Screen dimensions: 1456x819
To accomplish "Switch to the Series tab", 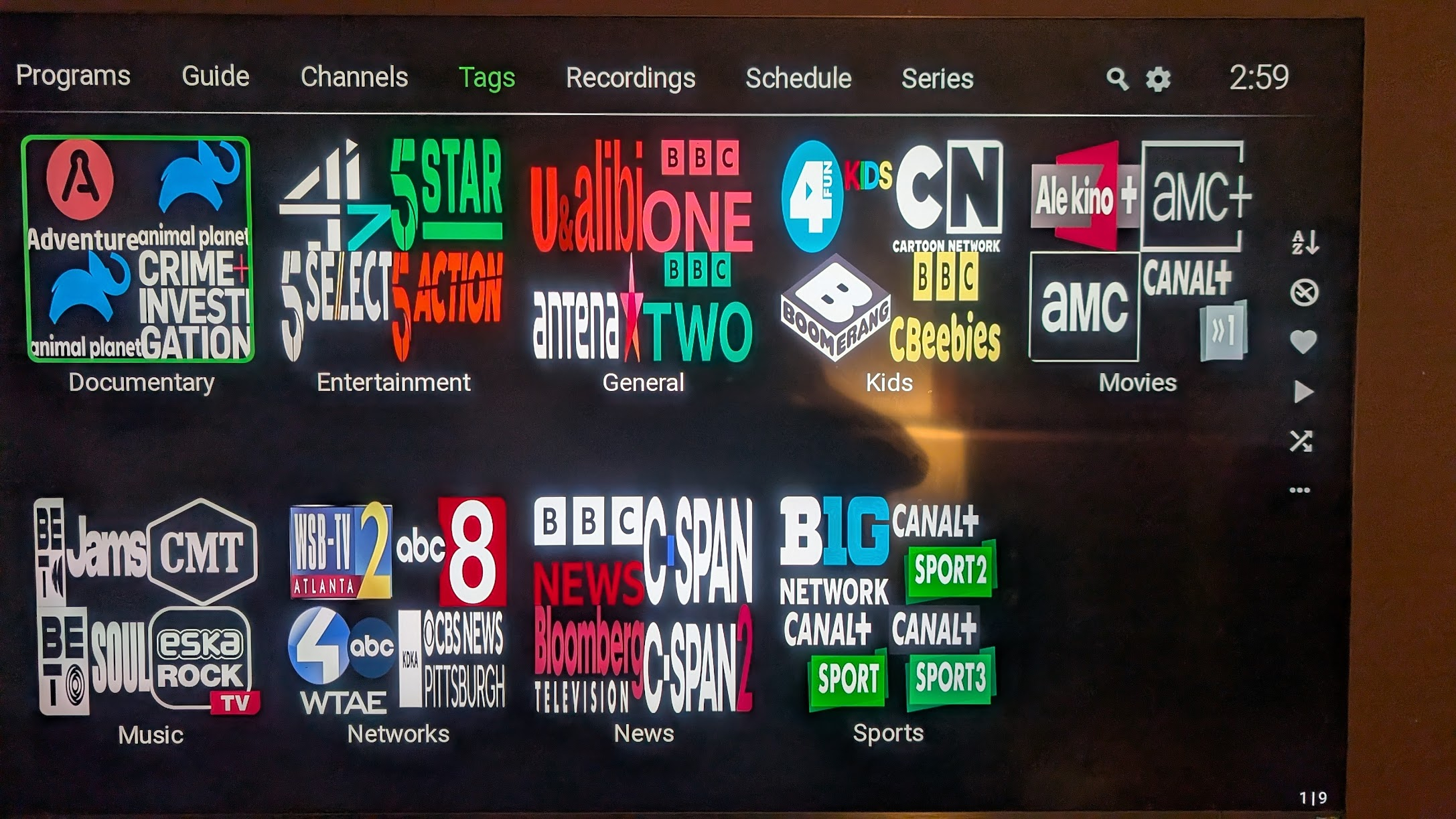I will [x=937, y=80].
